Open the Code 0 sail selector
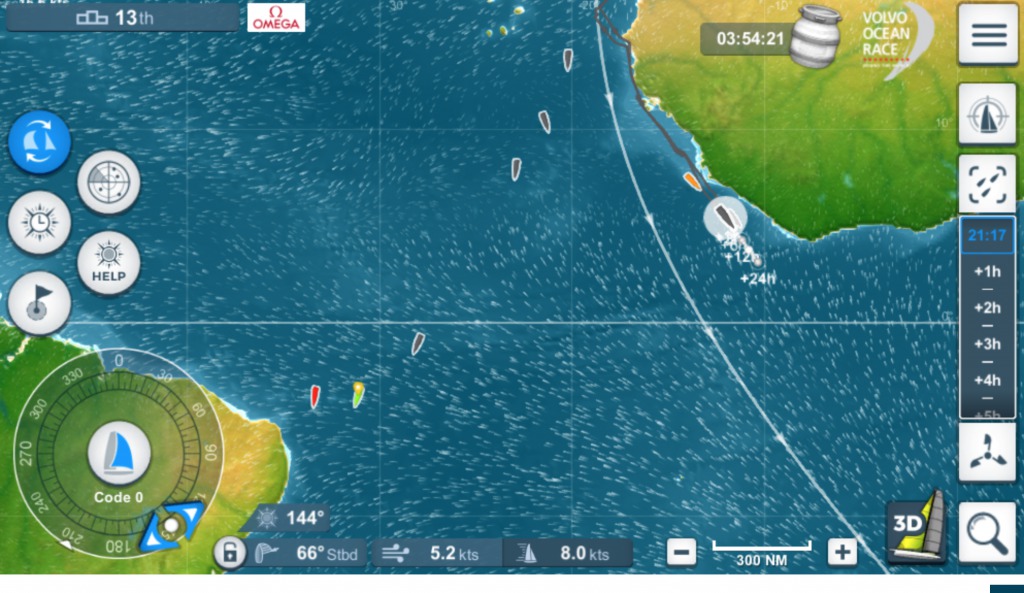The image size is (1024, 593). 119,455
